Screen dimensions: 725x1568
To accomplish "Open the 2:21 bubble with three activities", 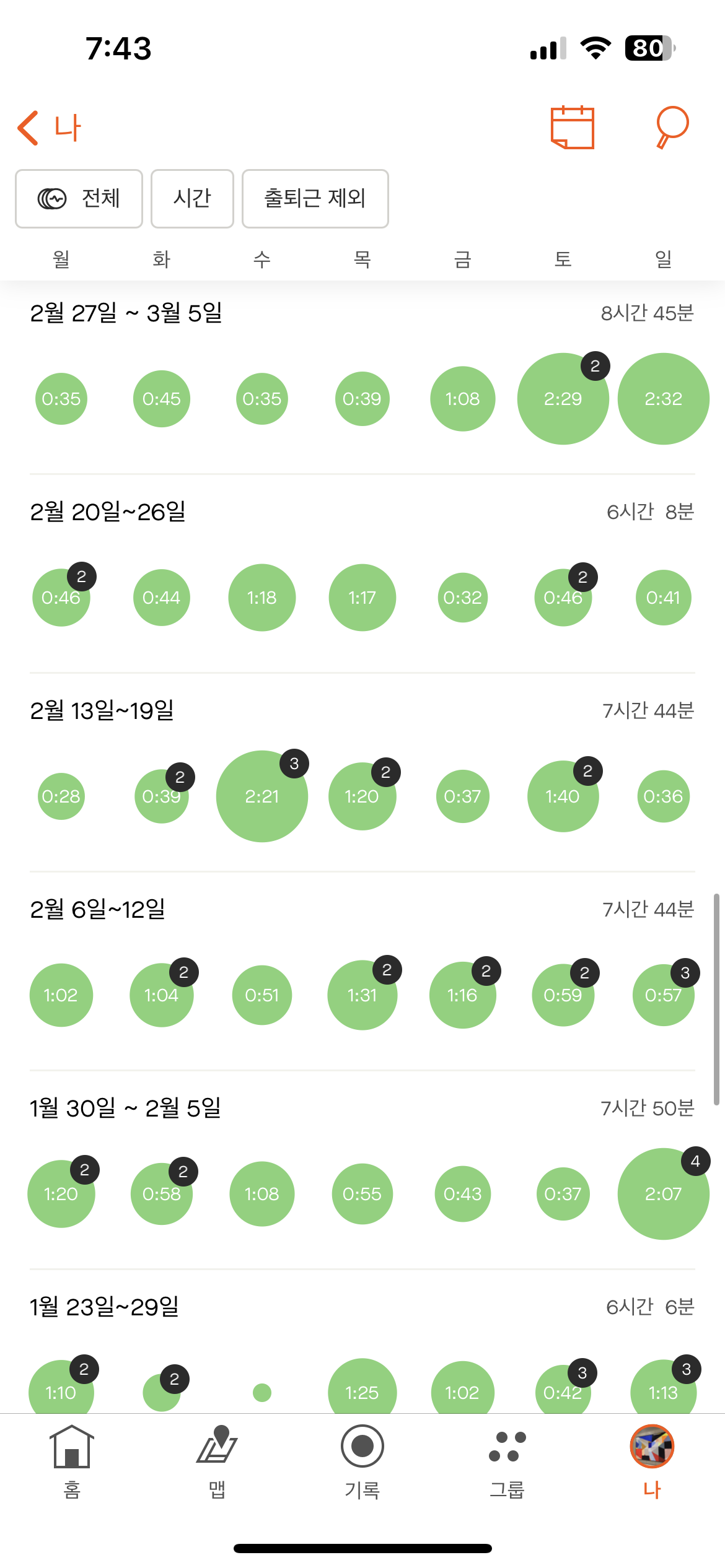I will tap(261, 796).
